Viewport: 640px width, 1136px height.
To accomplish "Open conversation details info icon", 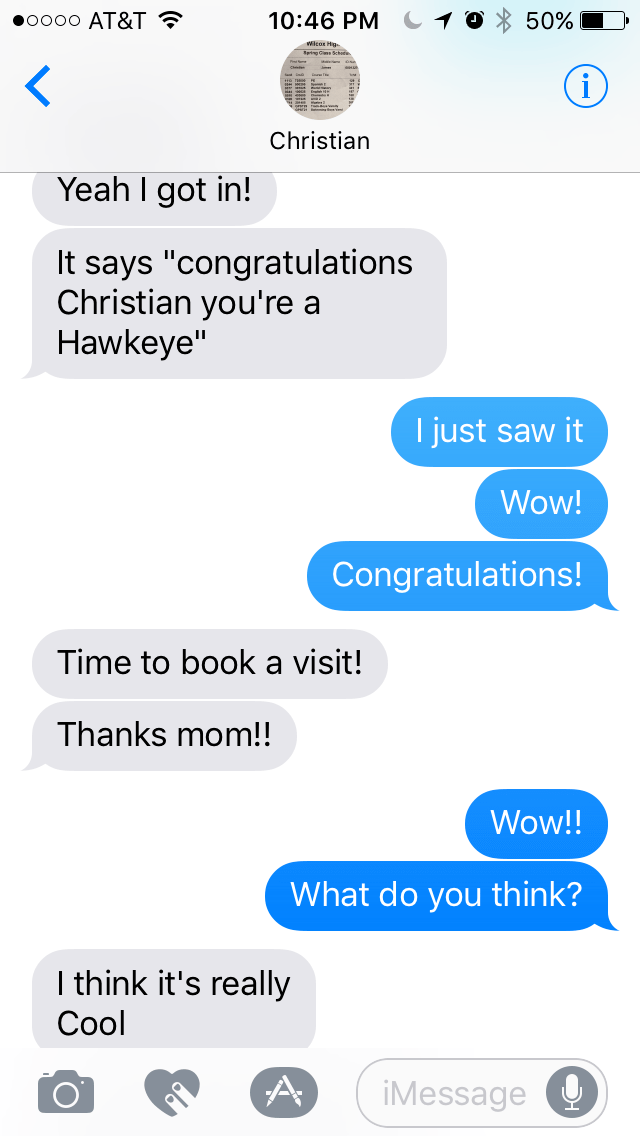I will coord(585,88).
